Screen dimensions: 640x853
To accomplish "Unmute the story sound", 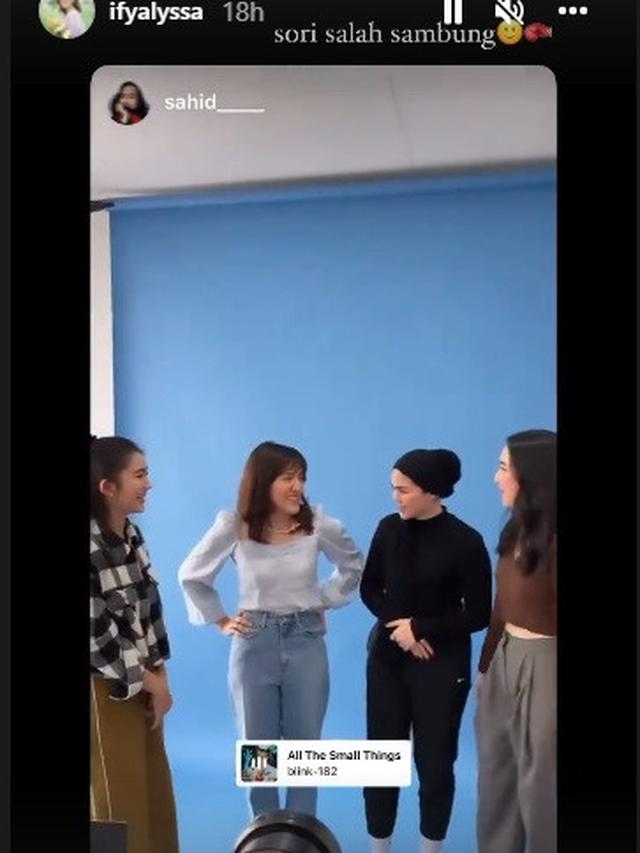I will click(x=509, y=11).
